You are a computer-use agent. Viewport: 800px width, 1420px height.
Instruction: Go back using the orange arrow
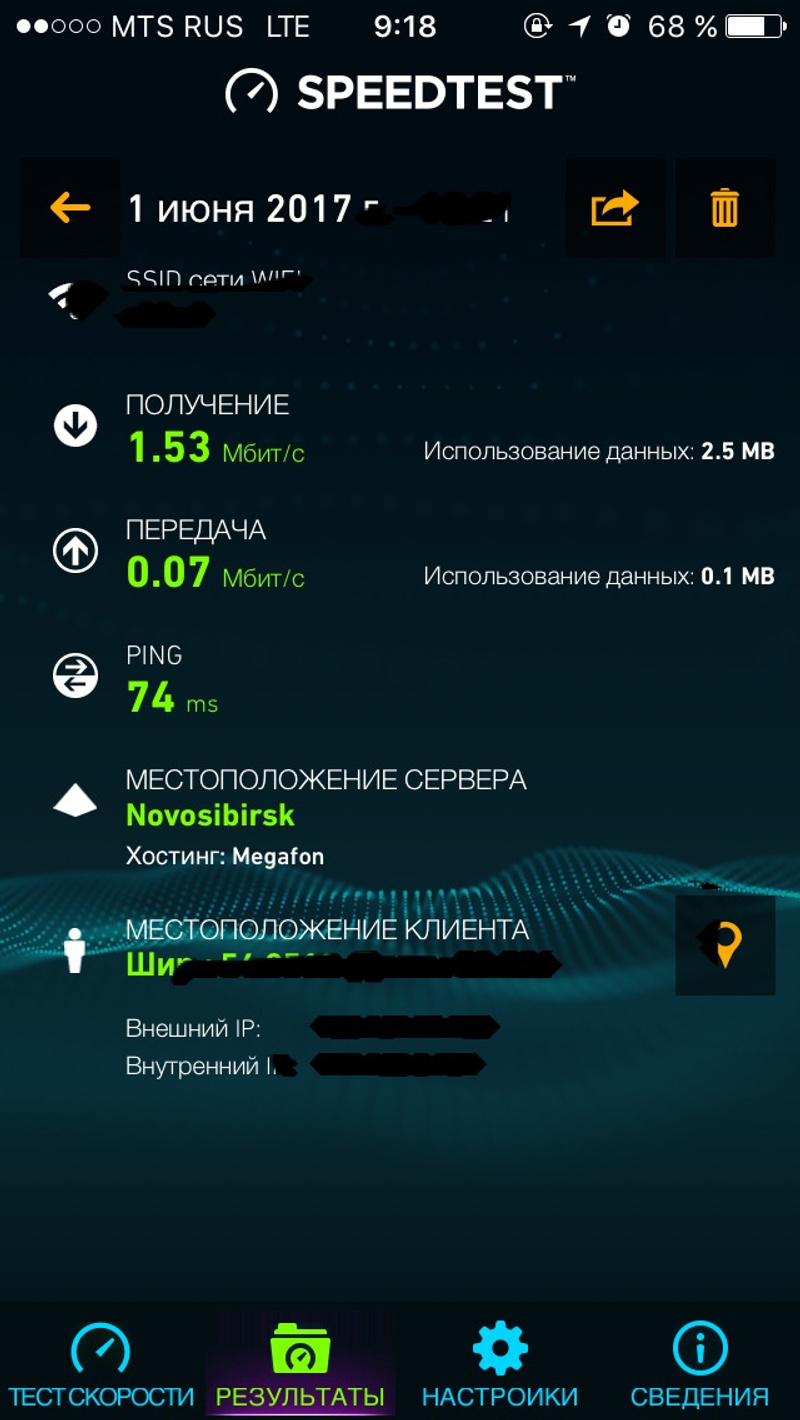(70, 208)
